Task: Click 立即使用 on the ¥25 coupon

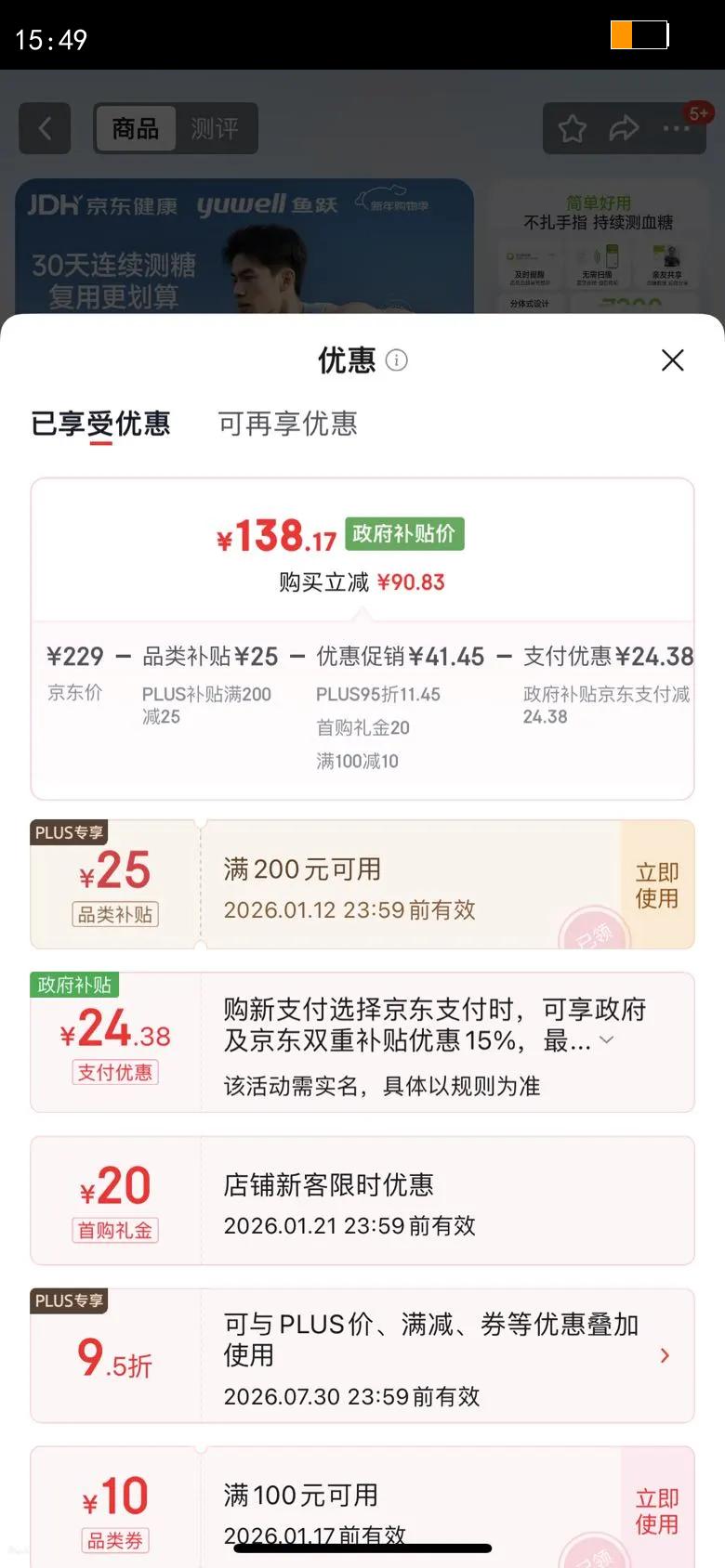Action: pyautogui.click(x=656, y=885)
